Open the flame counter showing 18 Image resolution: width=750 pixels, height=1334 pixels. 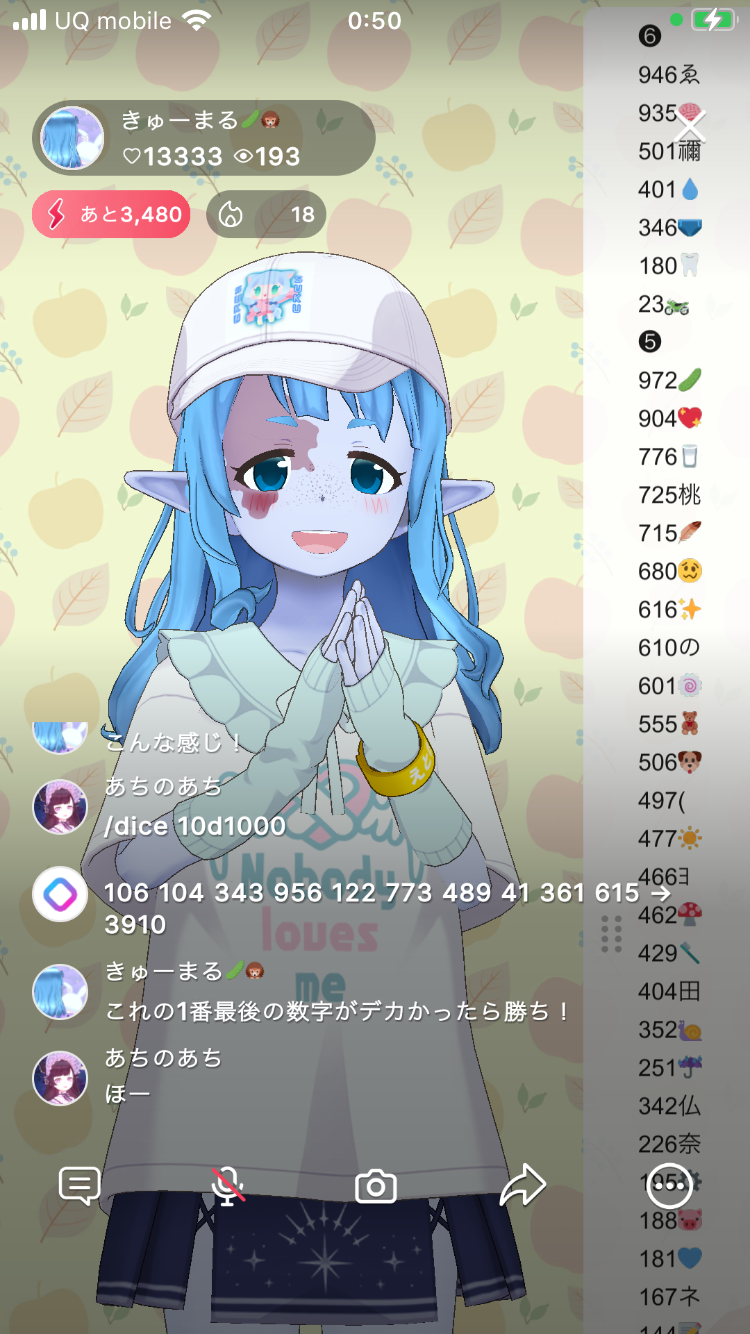click(266, 214)
